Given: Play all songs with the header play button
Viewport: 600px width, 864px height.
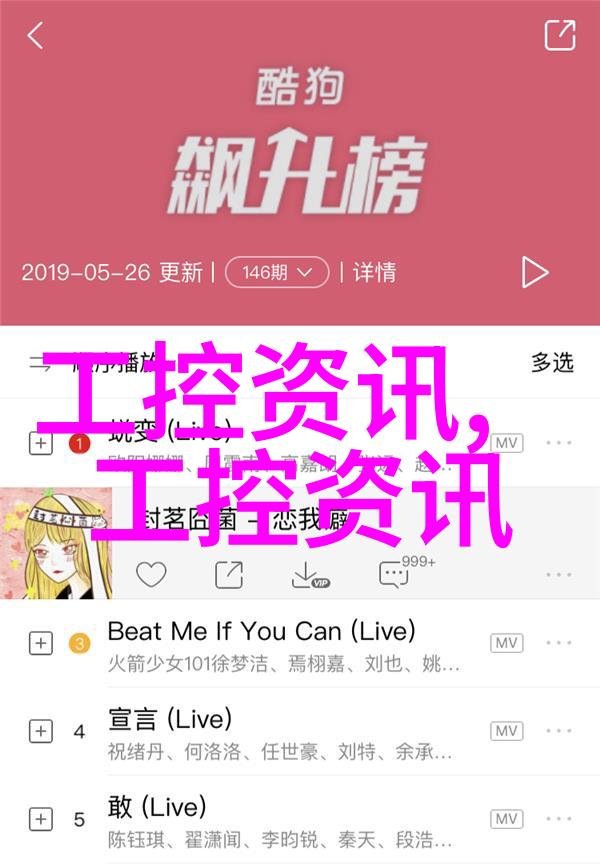Looking at the screenshot, I should 535,272.
